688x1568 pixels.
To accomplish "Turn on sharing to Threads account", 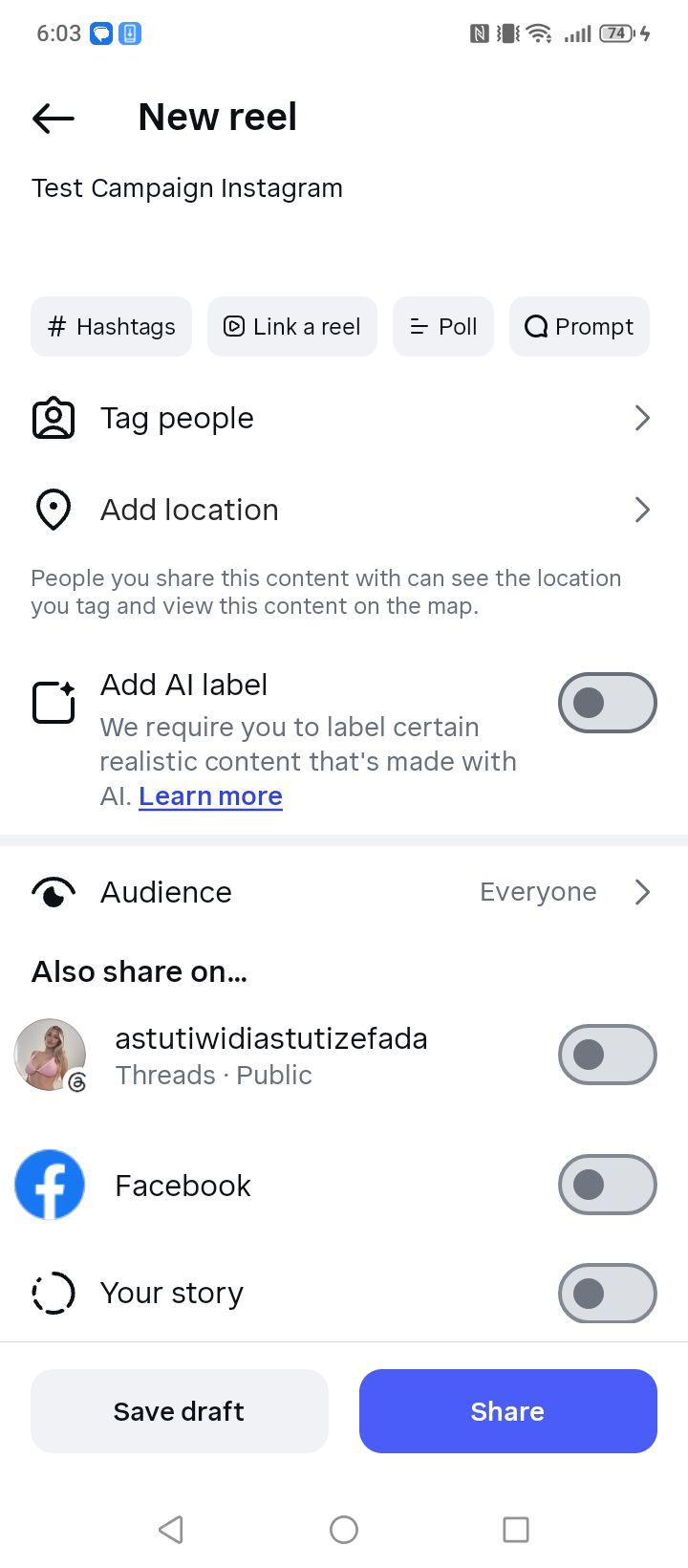I will pyautogui.click(x=608, y=1055).
